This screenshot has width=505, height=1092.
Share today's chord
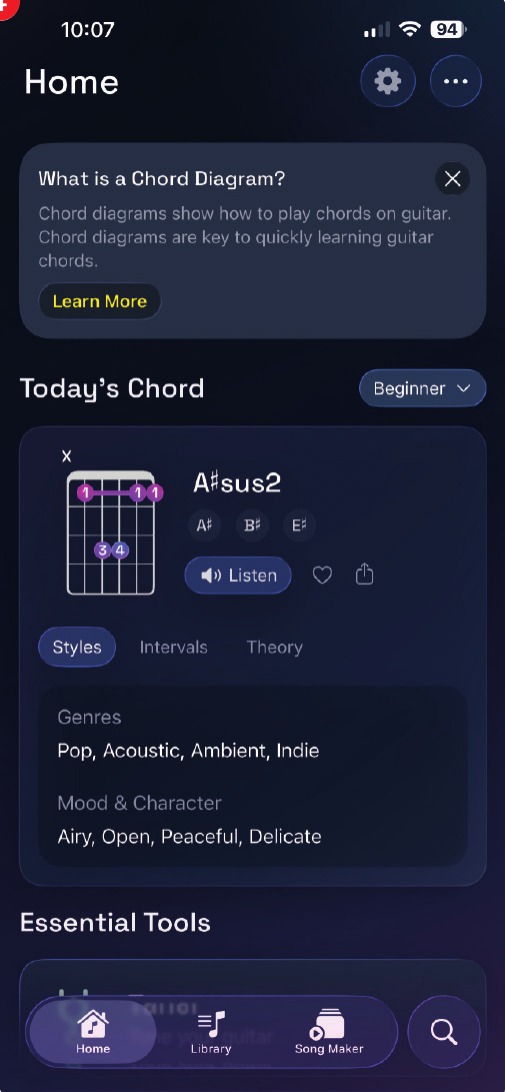[364, 575]
